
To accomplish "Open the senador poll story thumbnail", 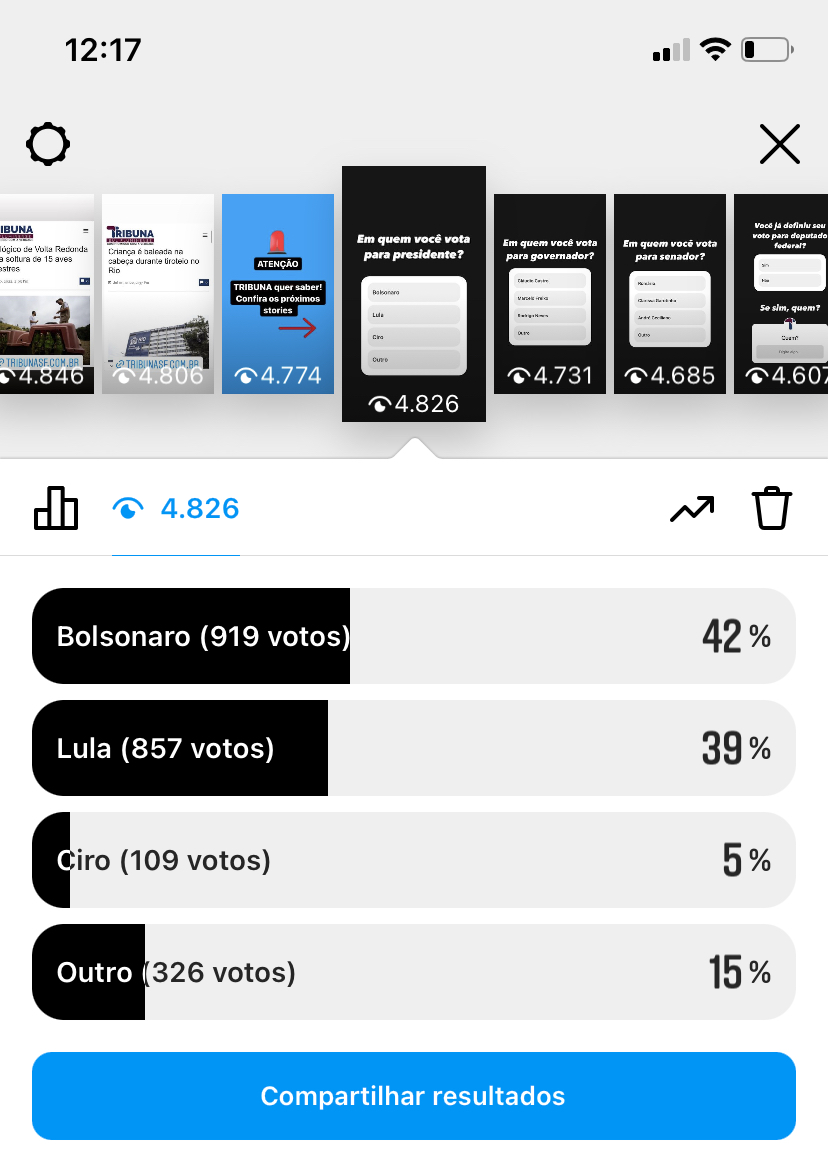I will tap(669, 293).
